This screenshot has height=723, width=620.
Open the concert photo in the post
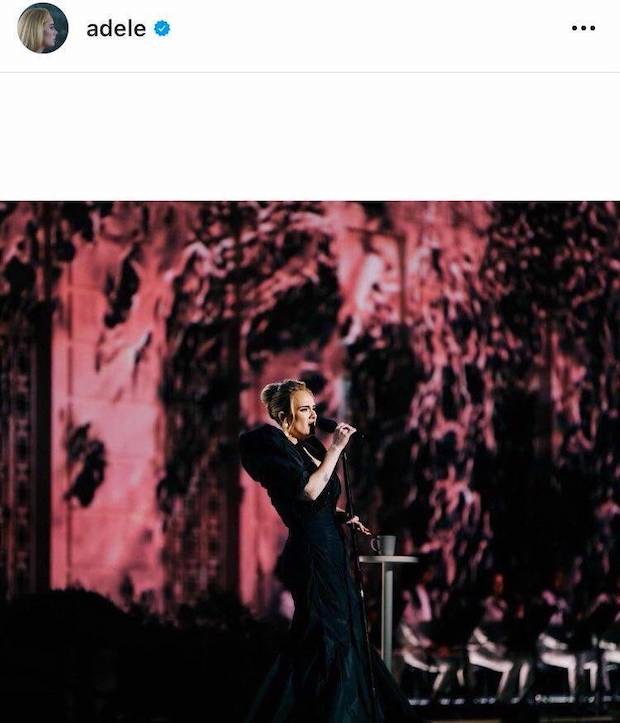tap(310, 460)
